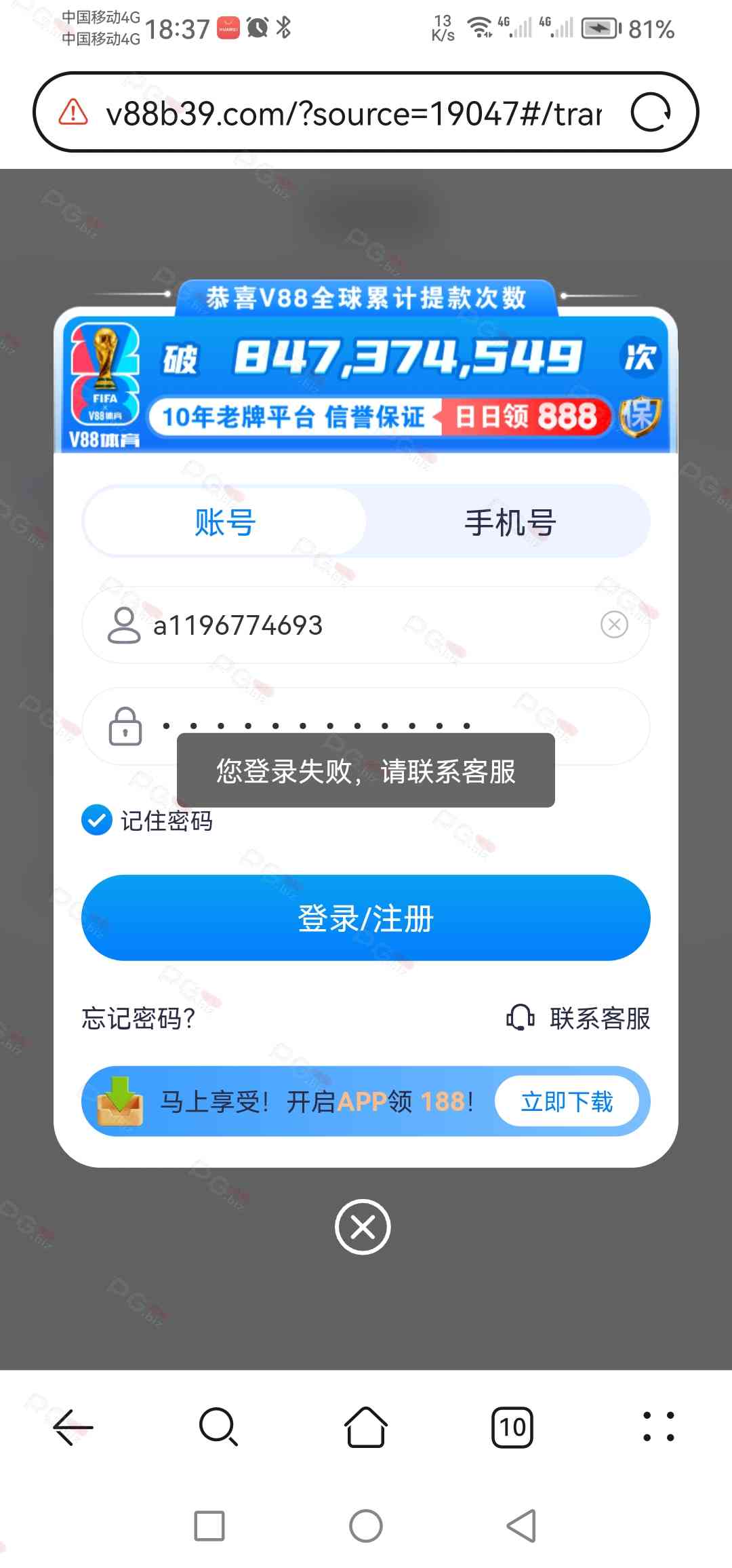This screenshot has height=1568, width=732.
Task: Switch to the 手机号 login tab
Action: [x=510, y=523]
